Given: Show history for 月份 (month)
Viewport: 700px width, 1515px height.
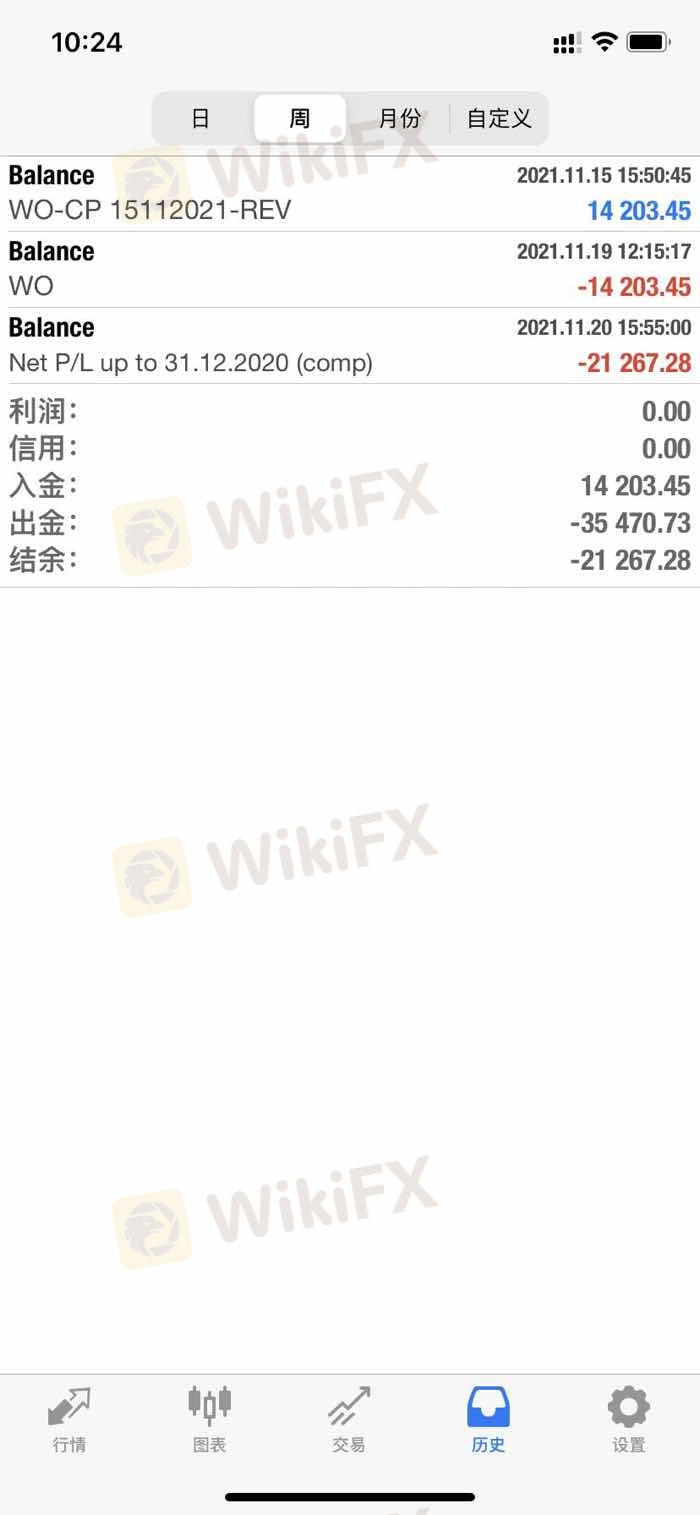Looking at the screenshot, I should [399, 119].
